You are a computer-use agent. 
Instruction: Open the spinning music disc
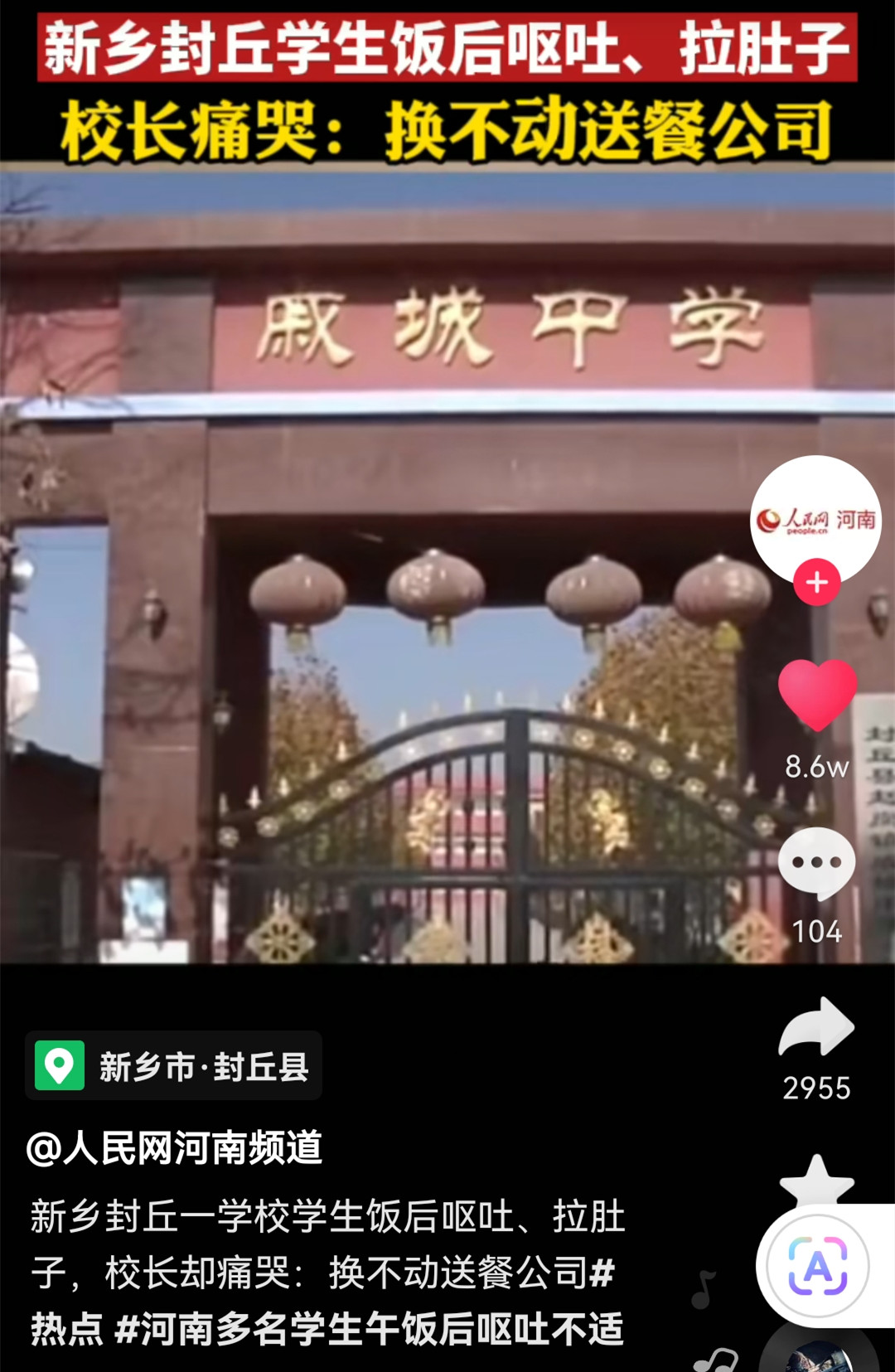click(819, 1355)
